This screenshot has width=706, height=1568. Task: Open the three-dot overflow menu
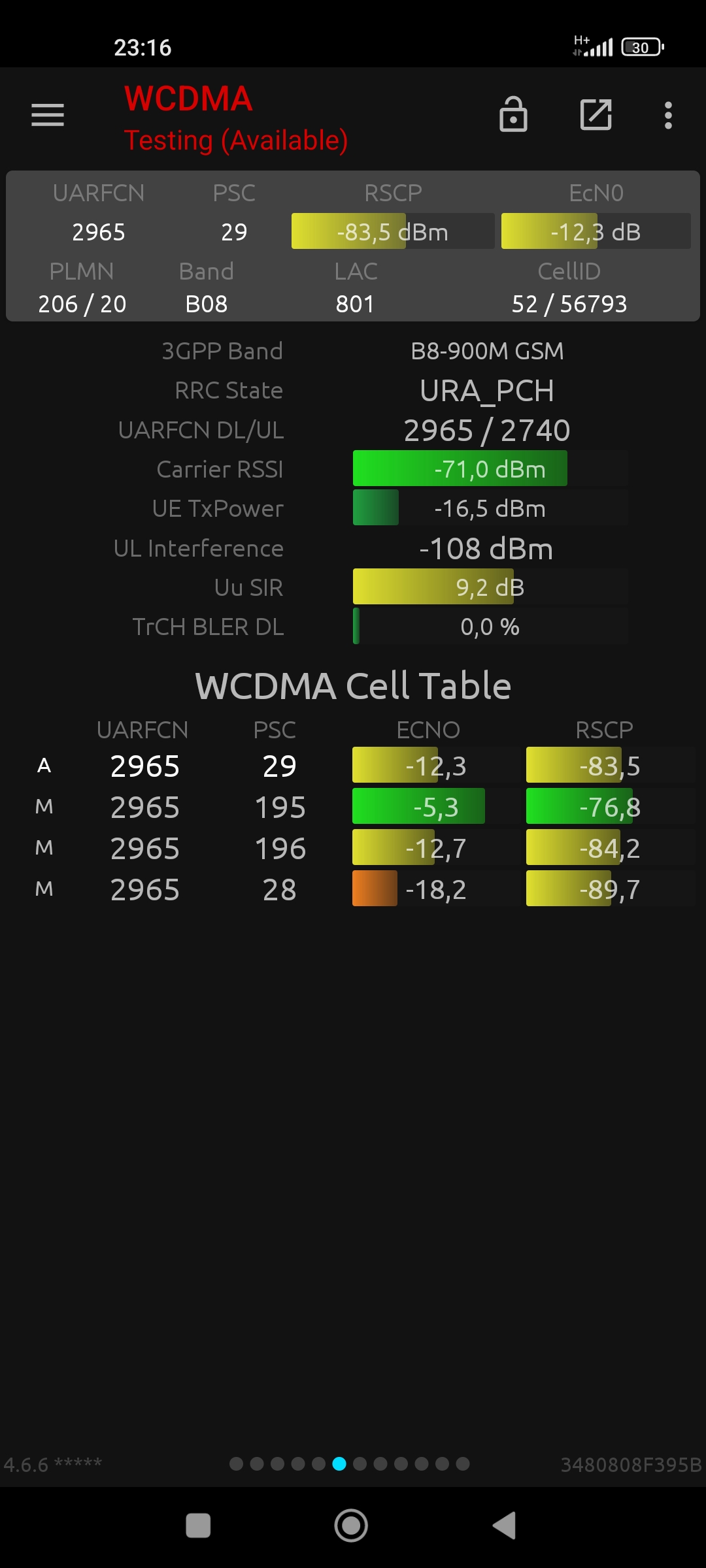pyautogui.click(x=668, y=116)
